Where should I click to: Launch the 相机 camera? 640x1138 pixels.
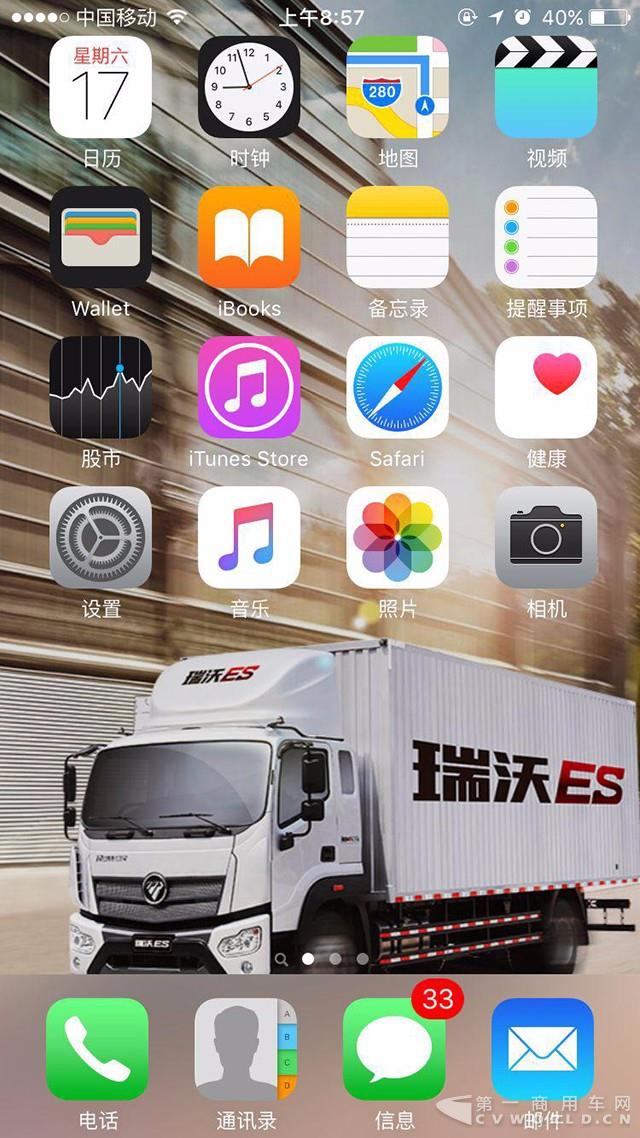pyautogui.click(x=546, y=537)
